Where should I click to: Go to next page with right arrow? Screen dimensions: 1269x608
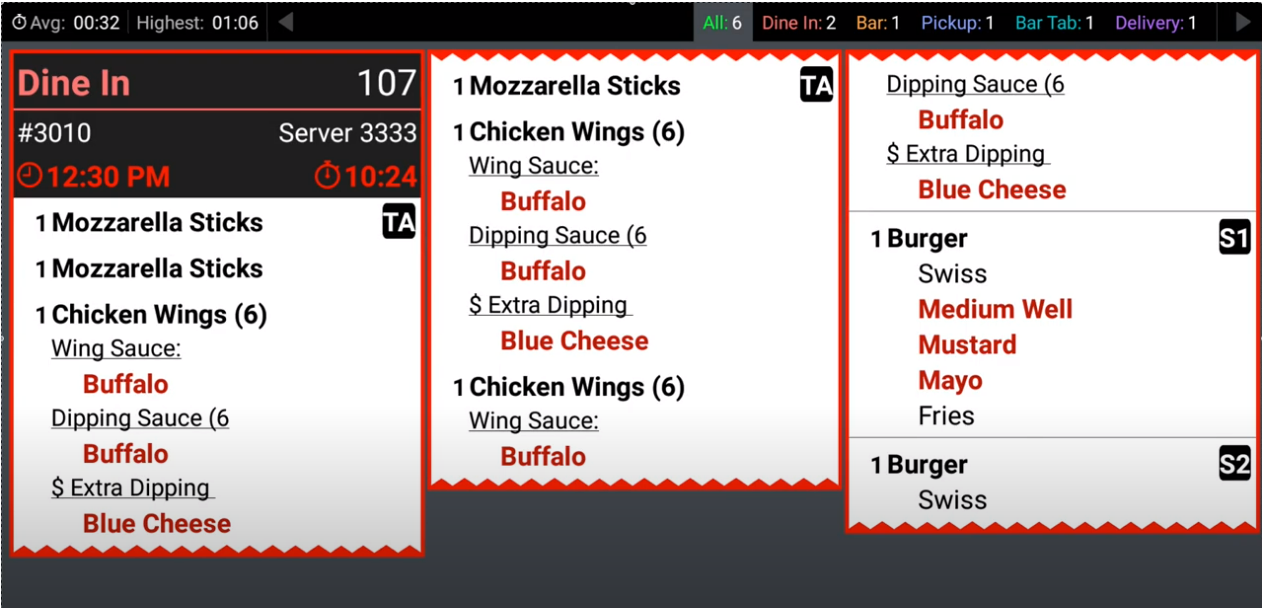coord(1242,22)
